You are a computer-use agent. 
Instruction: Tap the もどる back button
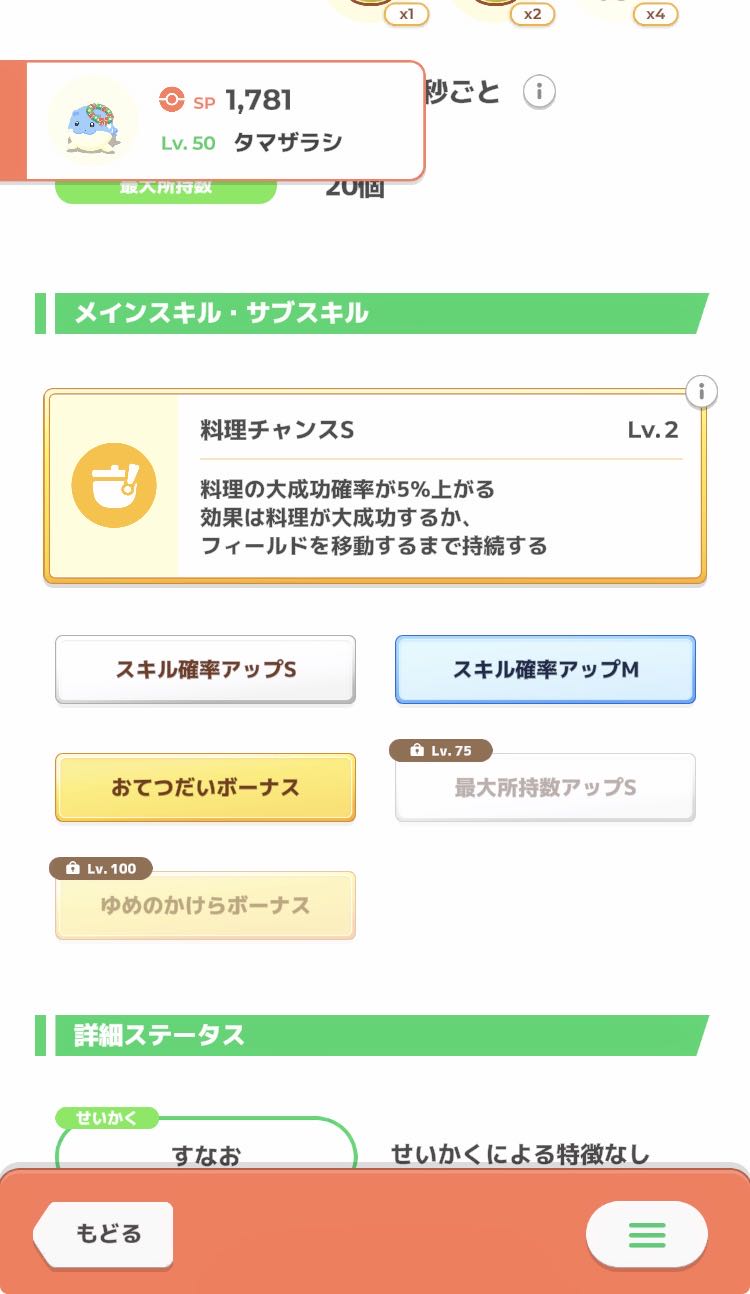click(x=105, y=1233)
